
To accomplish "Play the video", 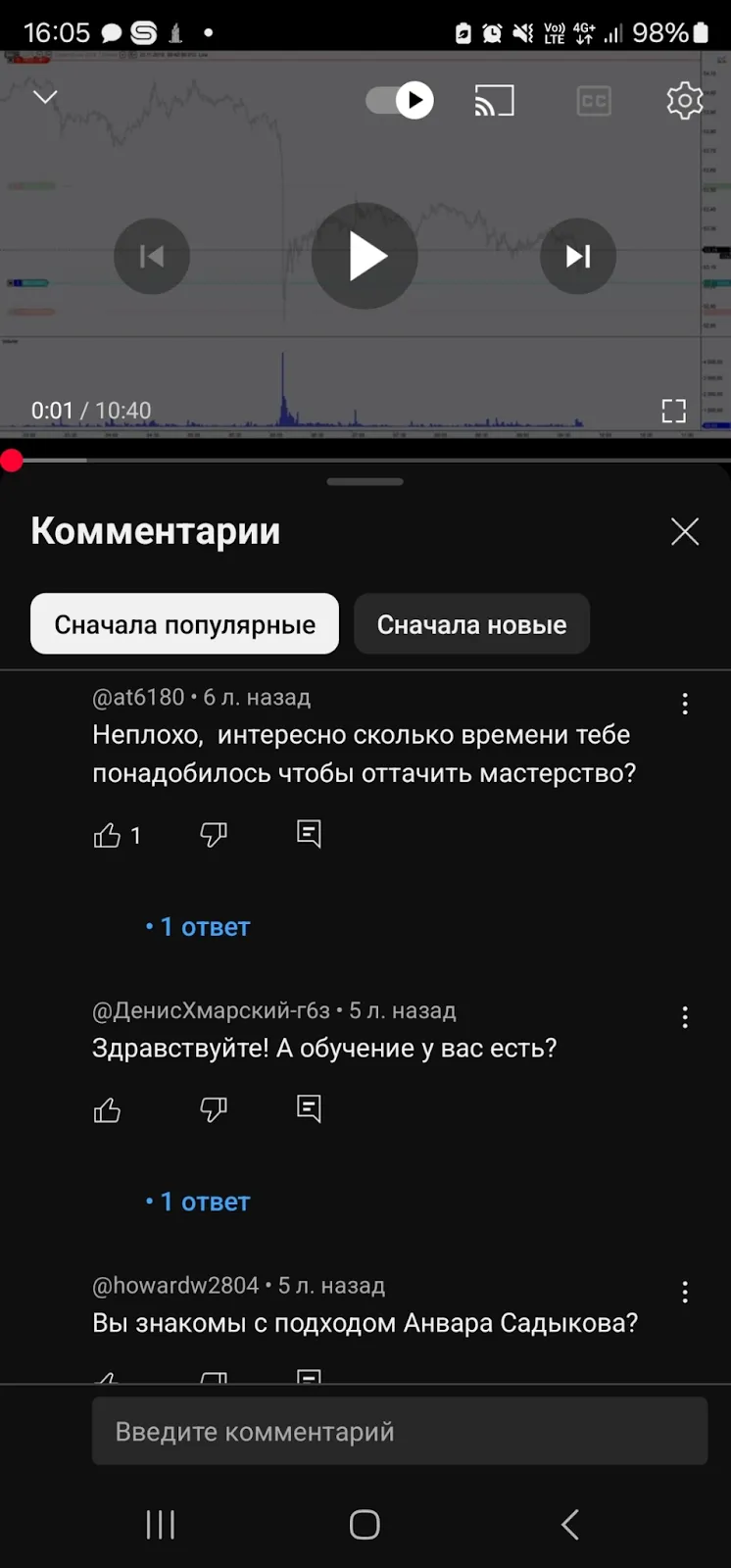I will click(x=365, y=257).
